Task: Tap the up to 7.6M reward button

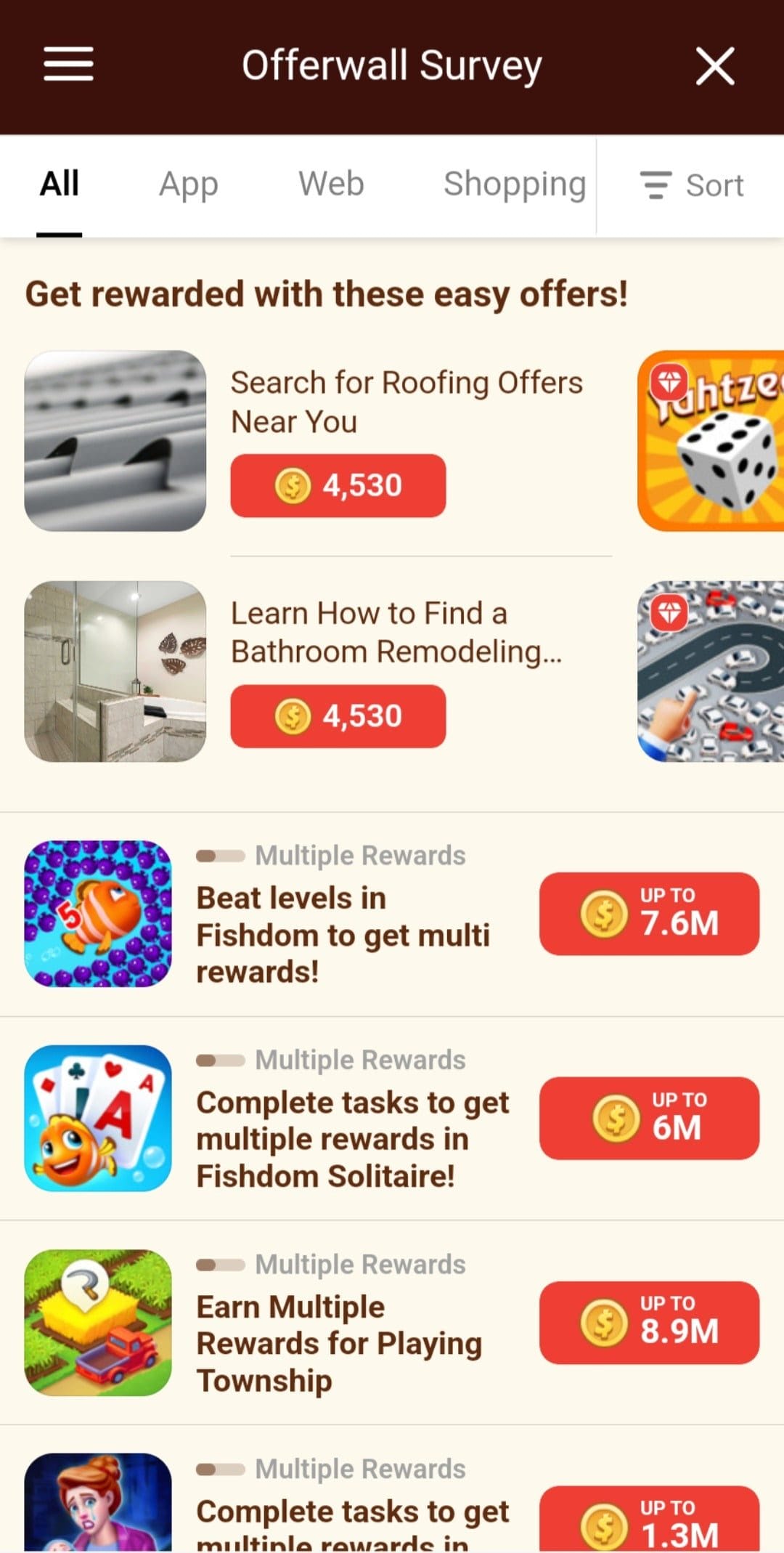Action: click(x=649, y=914)
